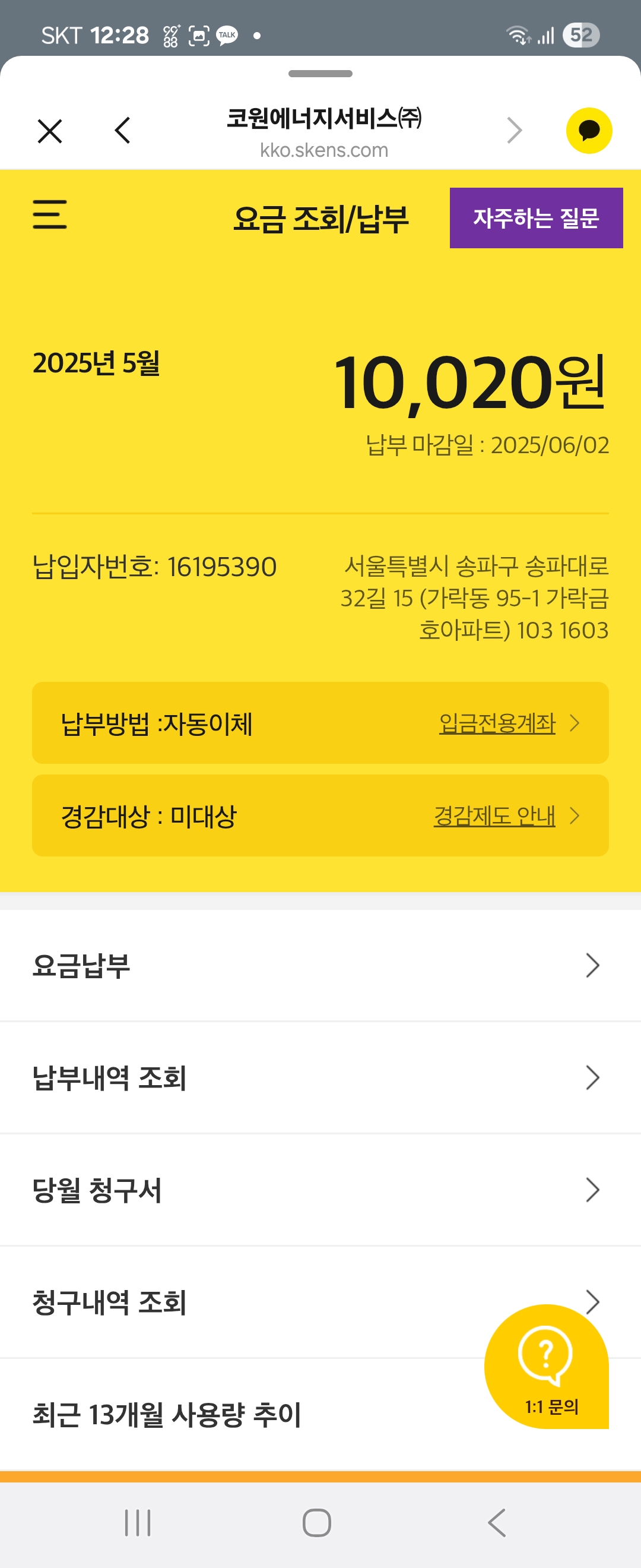Close the in-app browser with X
This screenshot has height=1568, width=641.
50,131
